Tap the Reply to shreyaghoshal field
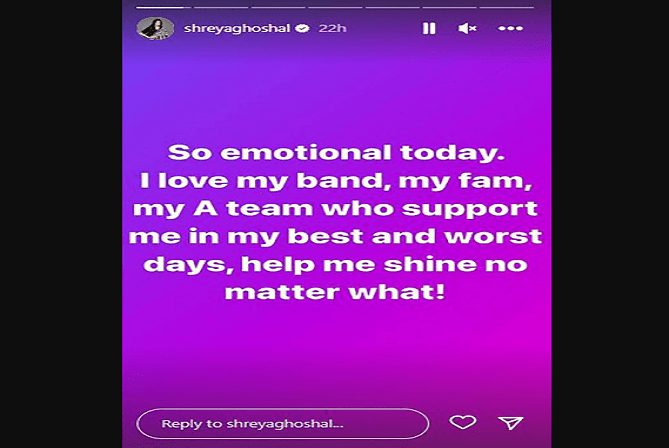The image size is (669, 448). [283, 423]
